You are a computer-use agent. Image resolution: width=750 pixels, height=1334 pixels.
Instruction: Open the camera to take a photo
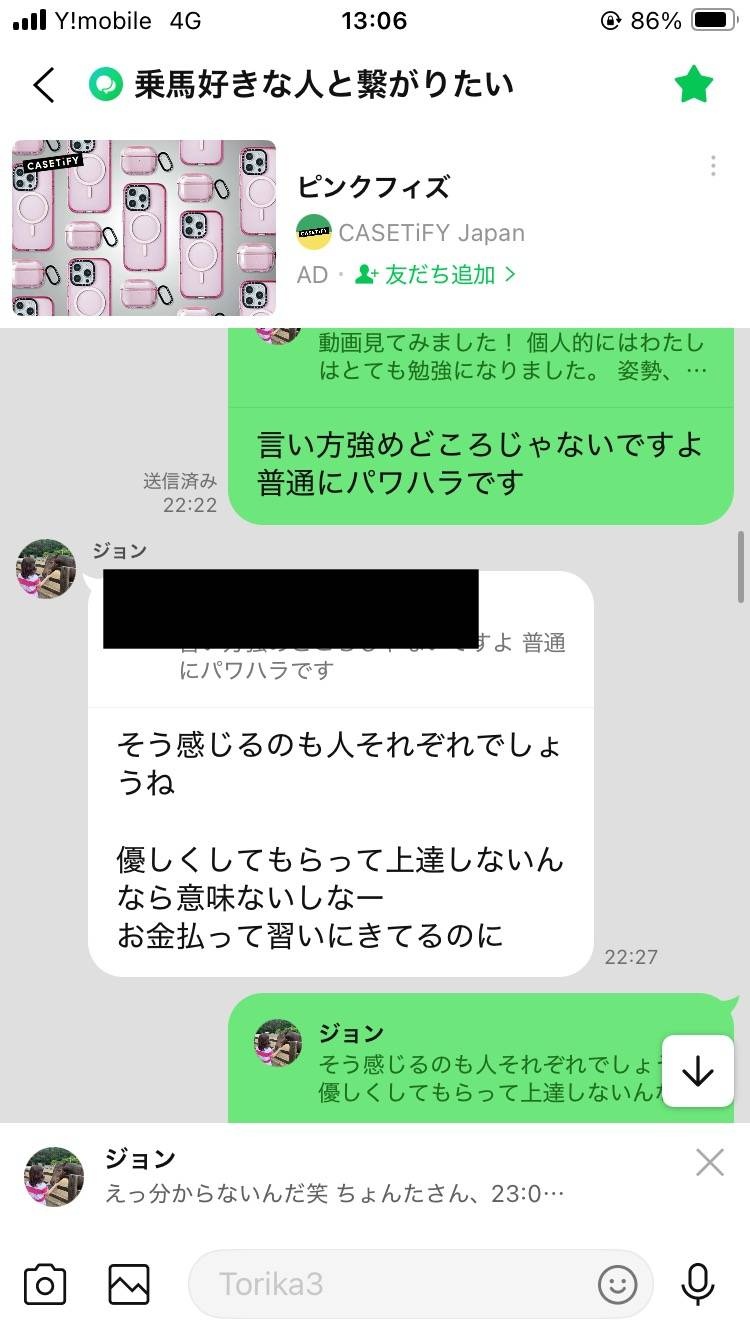pos(45,1284)
